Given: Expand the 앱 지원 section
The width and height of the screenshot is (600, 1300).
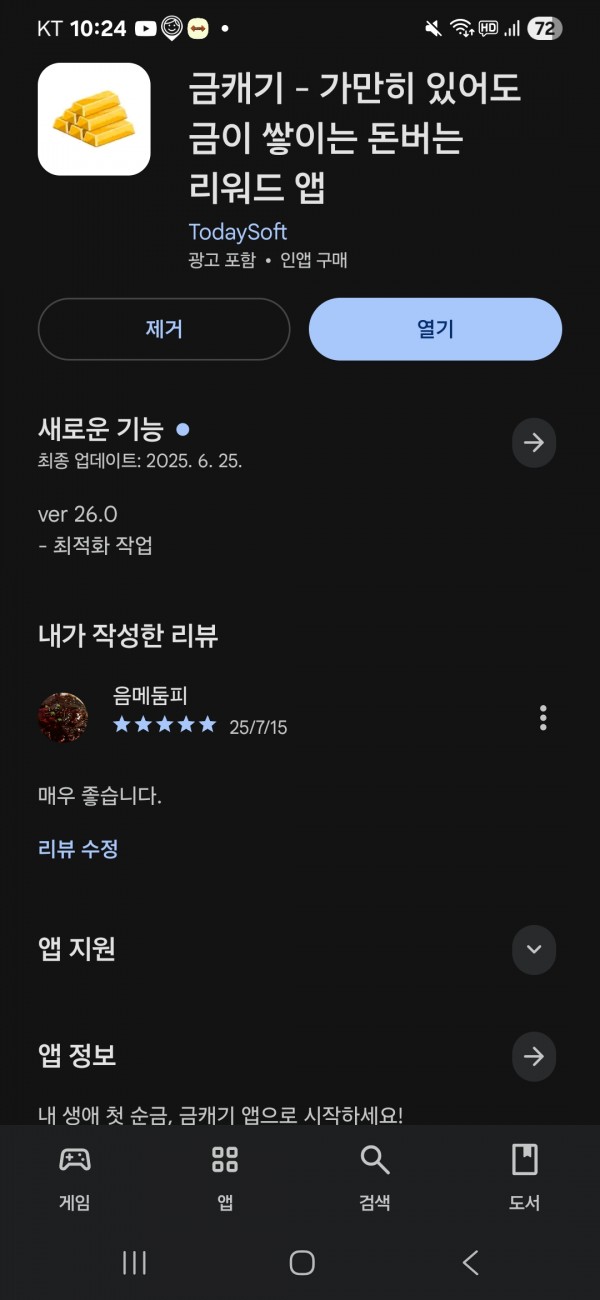Looking at the screenshot, I should tap(534, 950).
